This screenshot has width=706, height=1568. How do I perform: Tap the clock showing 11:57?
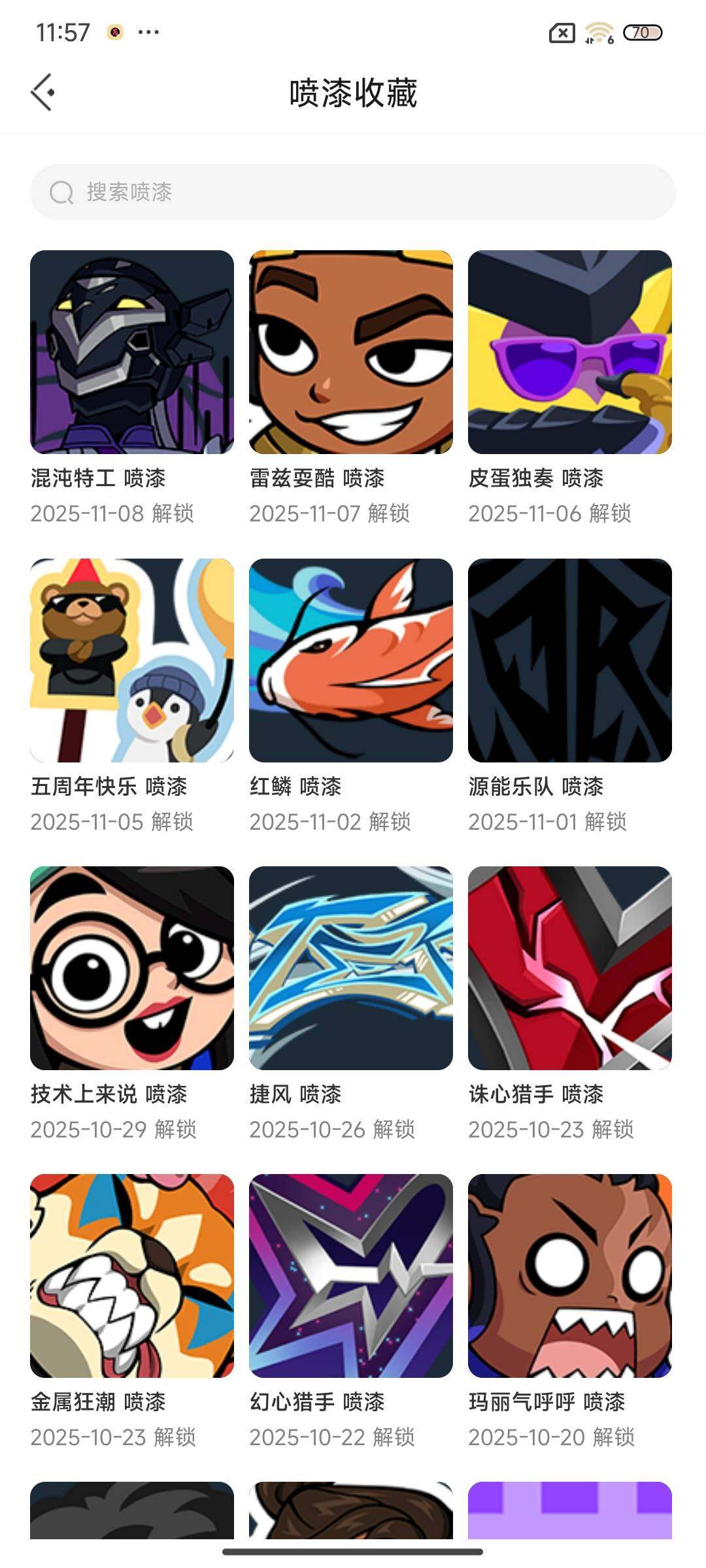click(63, 30)
